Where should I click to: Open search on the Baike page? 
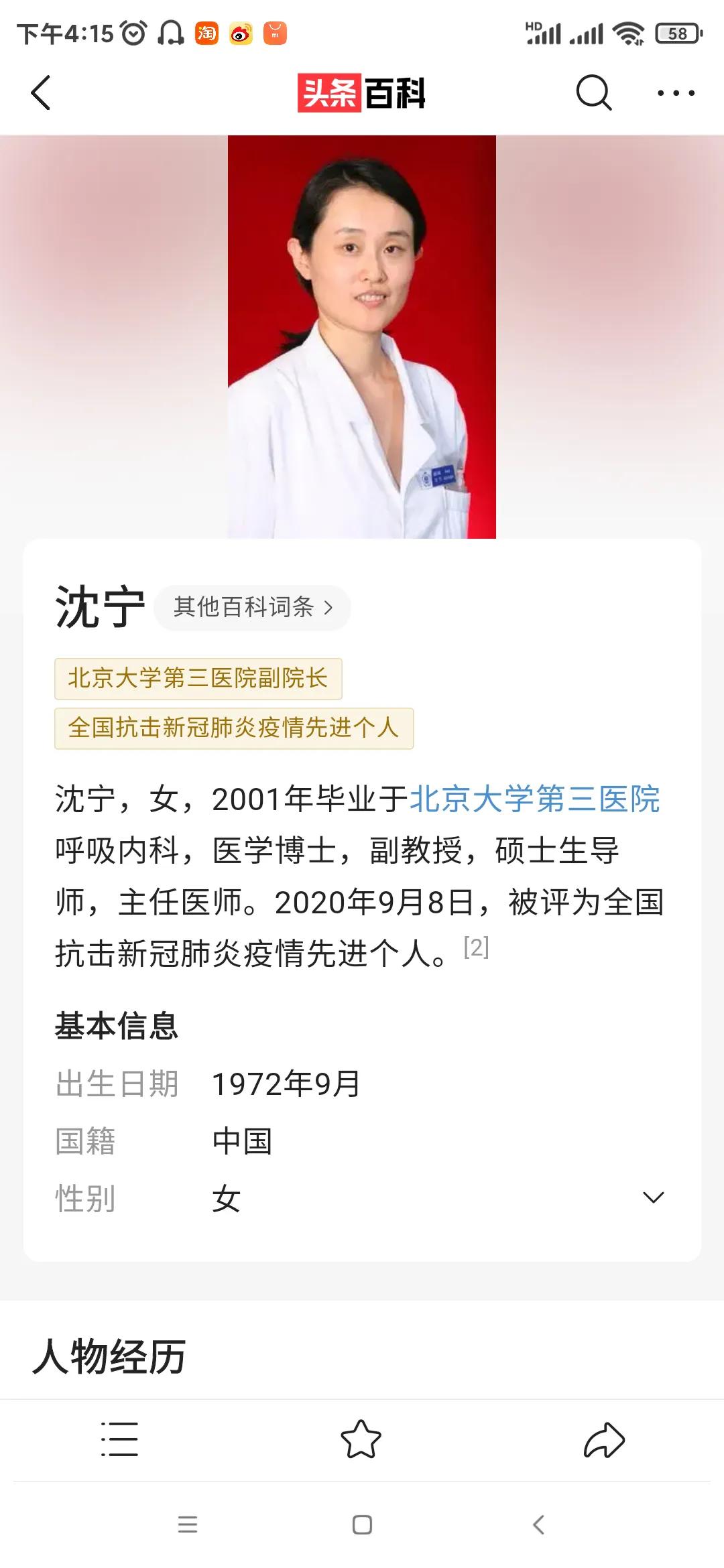pos(593,94)
